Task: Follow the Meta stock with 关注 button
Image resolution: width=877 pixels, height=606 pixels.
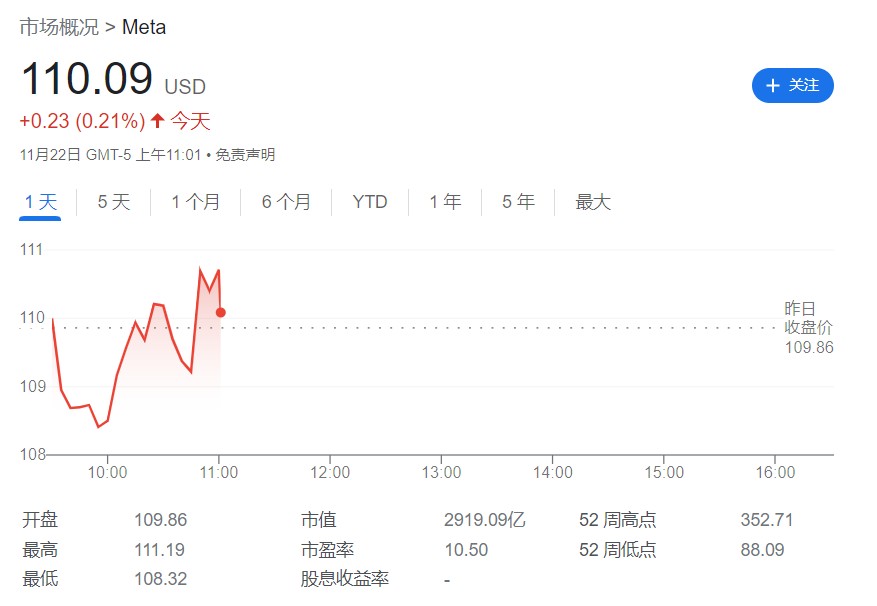Action: (792, 86)
